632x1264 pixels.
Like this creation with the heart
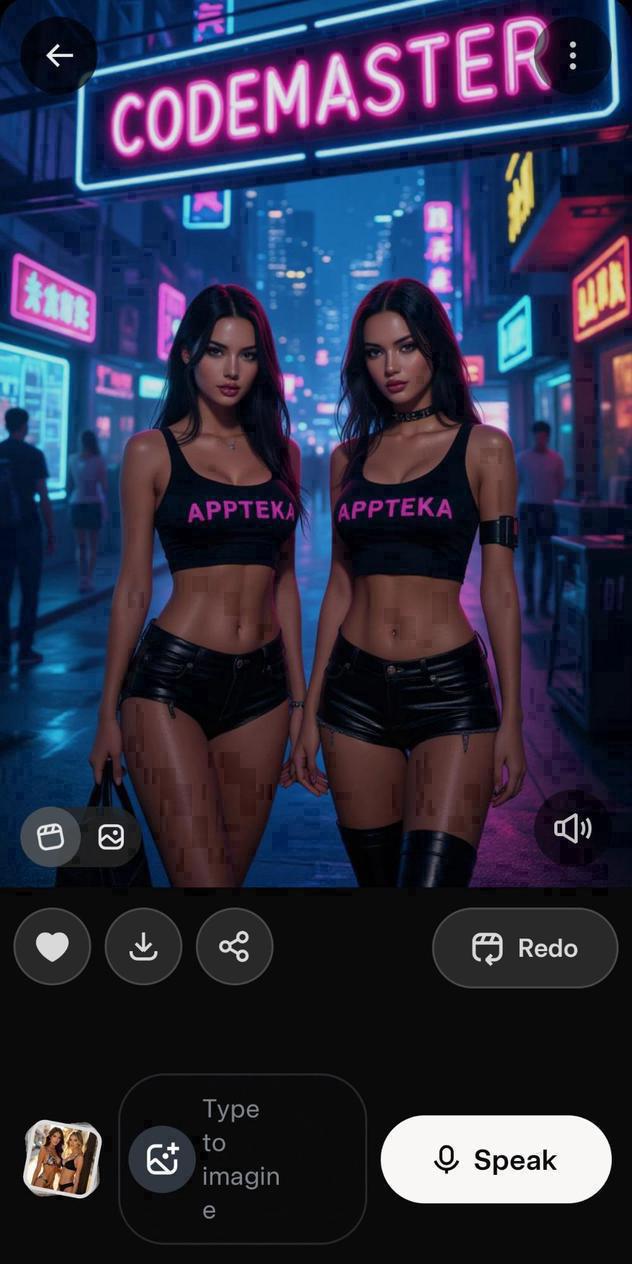52,946
